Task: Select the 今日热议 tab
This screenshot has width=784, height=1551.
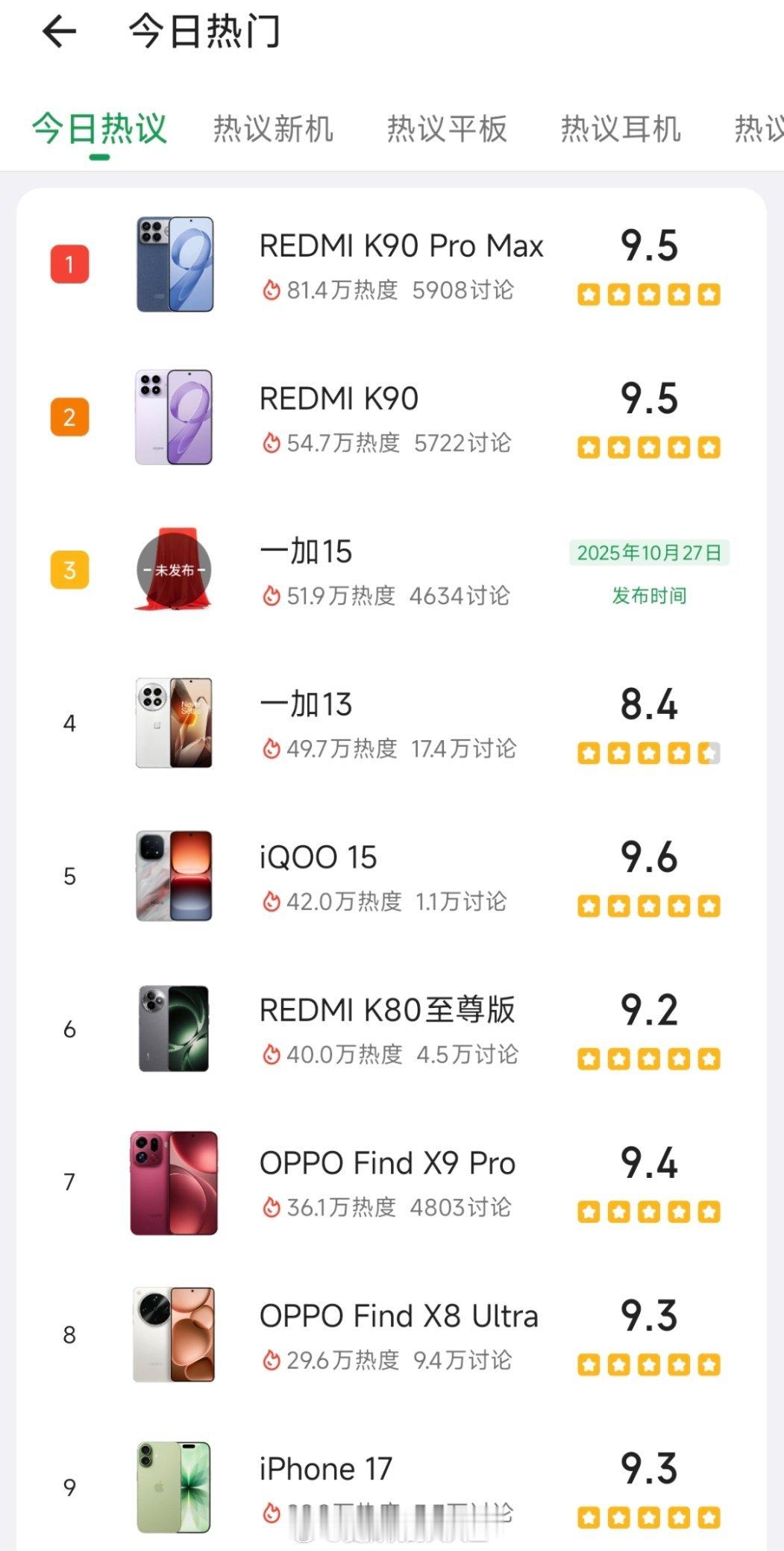Action: [x=99, y=129]
